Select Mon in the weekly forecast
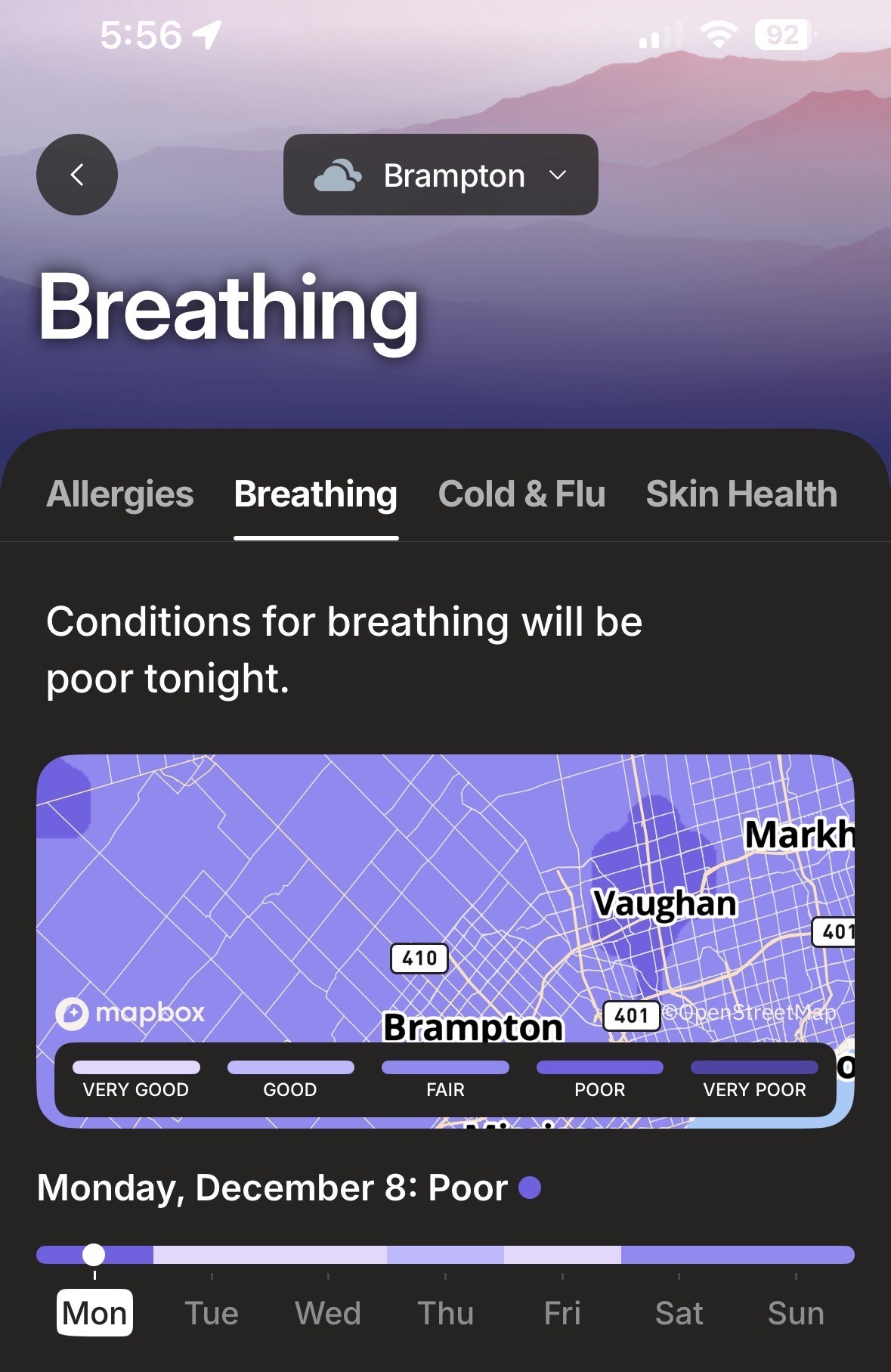 click(94, 1313)
